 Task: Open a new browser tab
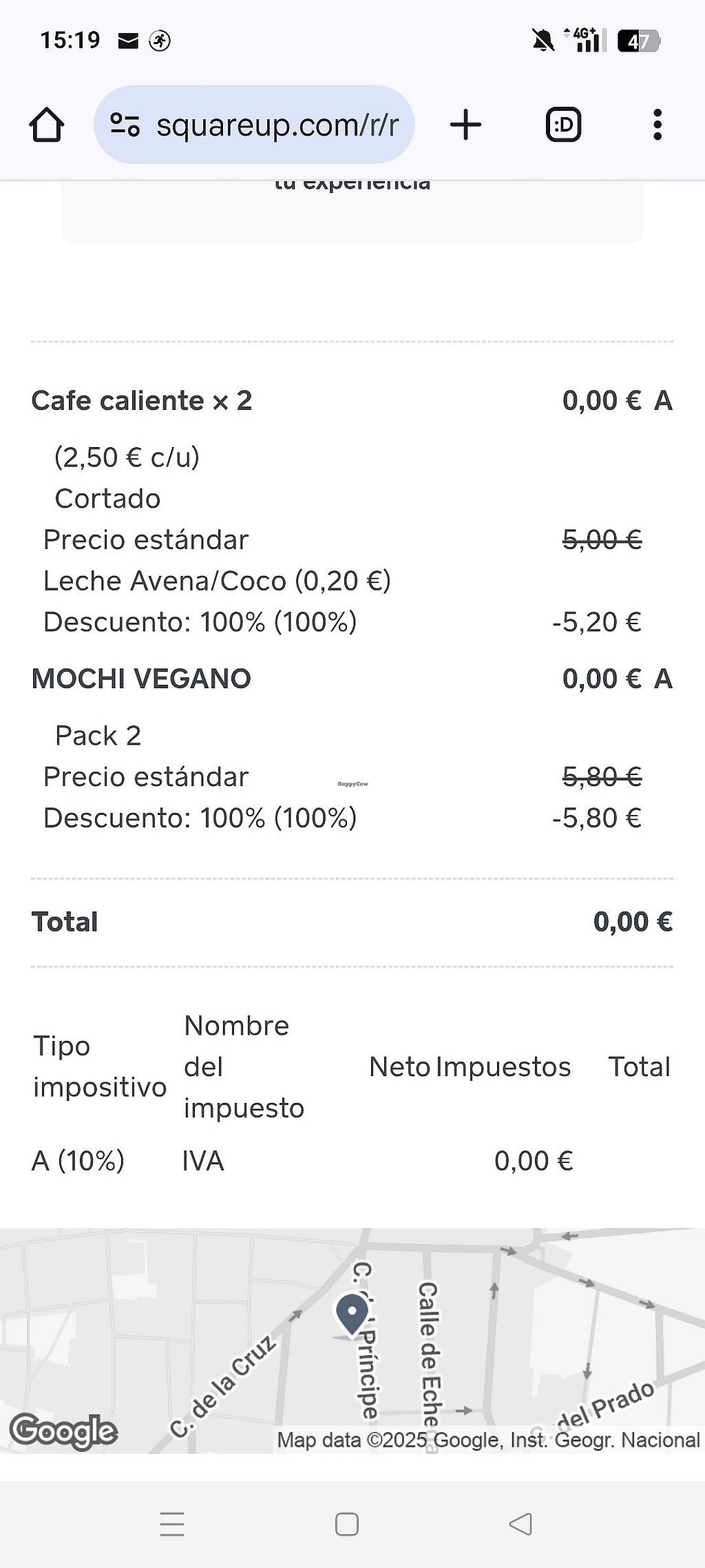(465, 125)
